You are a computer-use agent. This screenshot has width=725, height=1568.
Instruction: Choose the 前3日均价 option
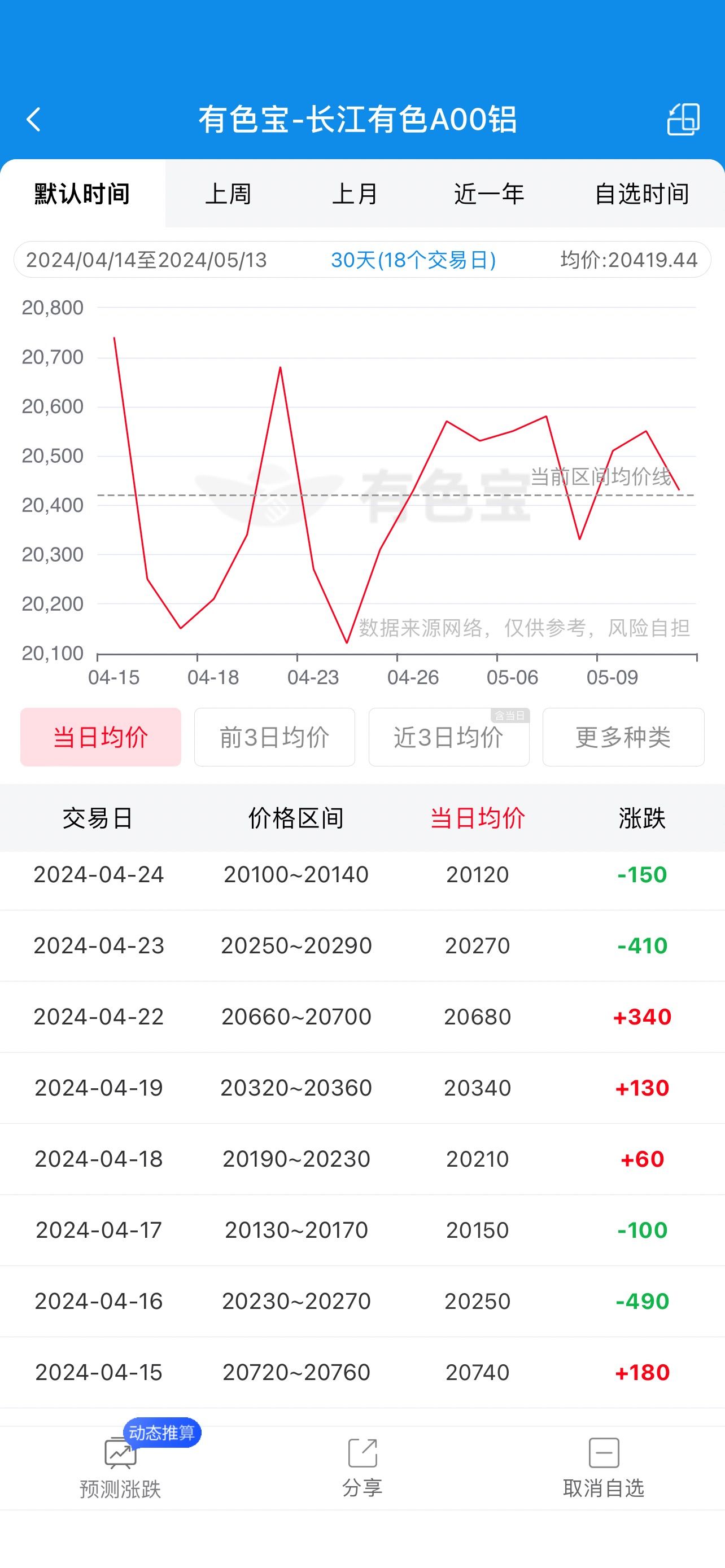pos(274,737)
